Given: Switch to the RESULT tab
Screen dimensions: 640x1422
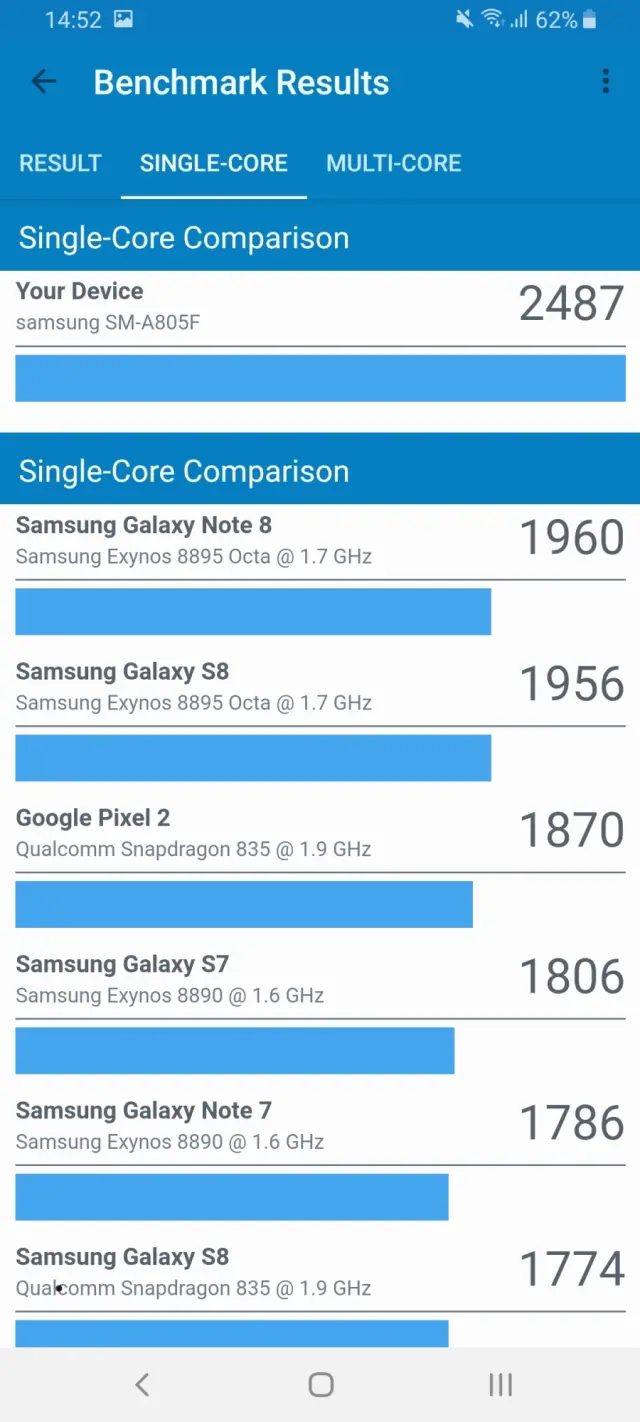Looking at the screenshot, I should tap(60, 163).
